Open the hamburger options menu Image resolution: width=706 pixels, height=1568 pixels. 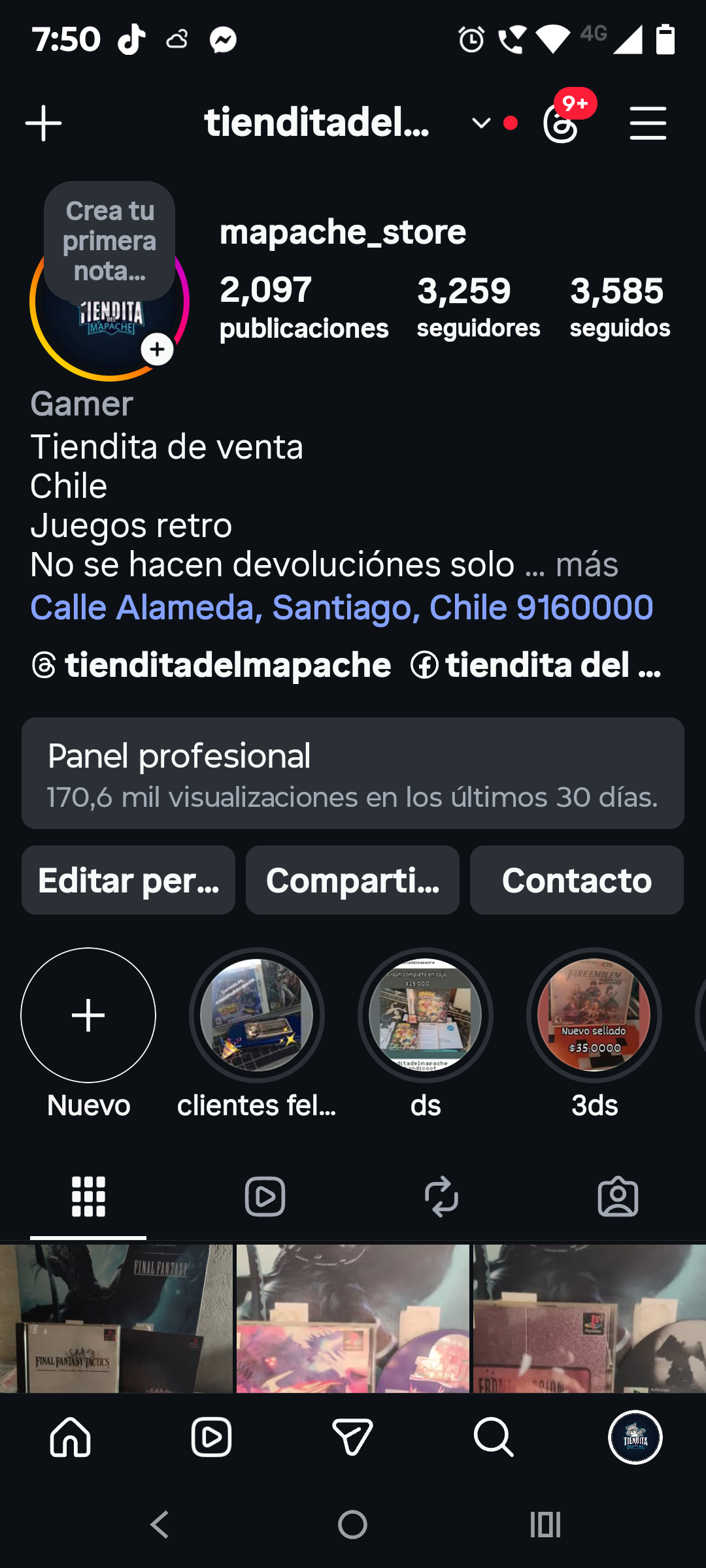(x=647, y=123)
